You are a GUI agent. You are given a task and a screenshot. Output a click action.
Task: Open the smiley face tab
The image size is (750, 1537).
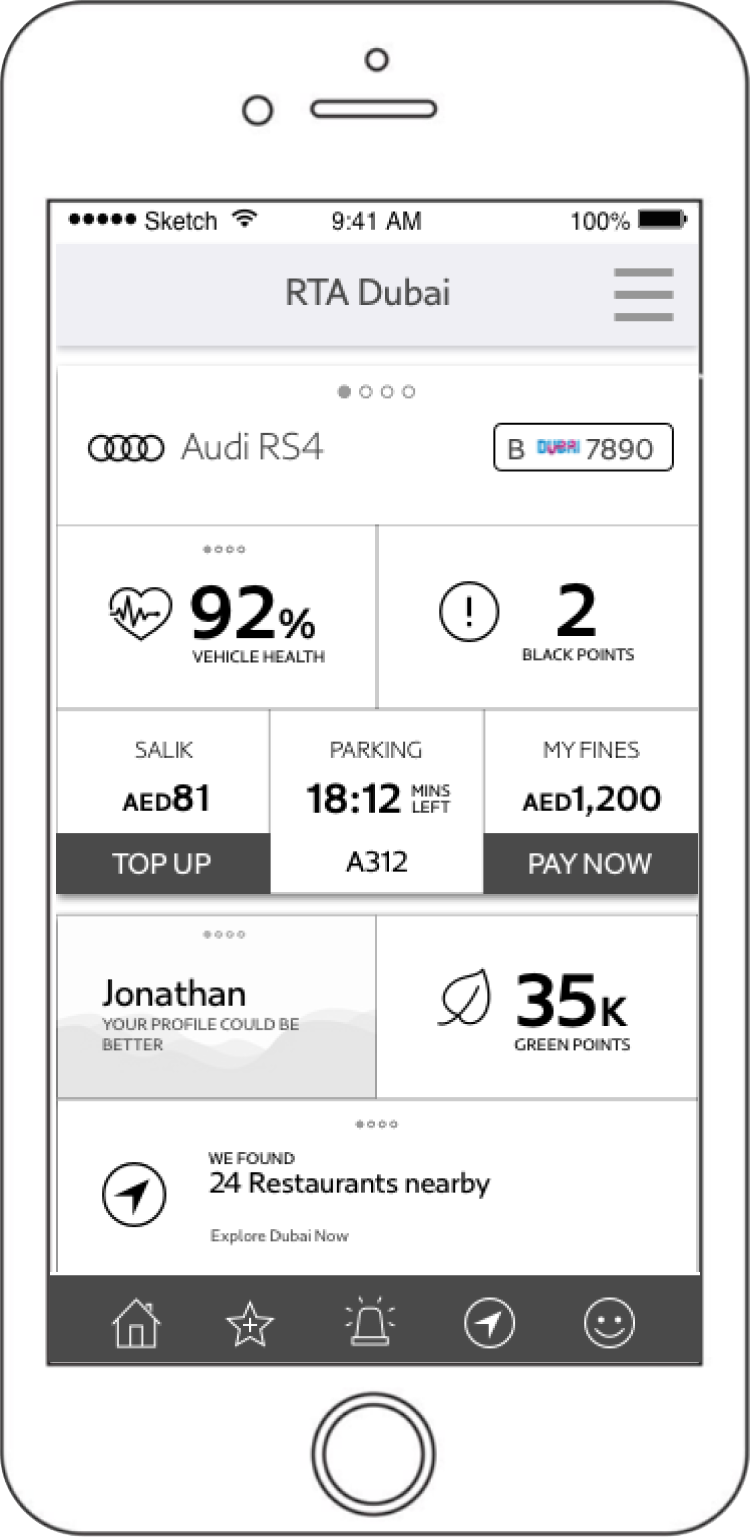coord(609,1324)
